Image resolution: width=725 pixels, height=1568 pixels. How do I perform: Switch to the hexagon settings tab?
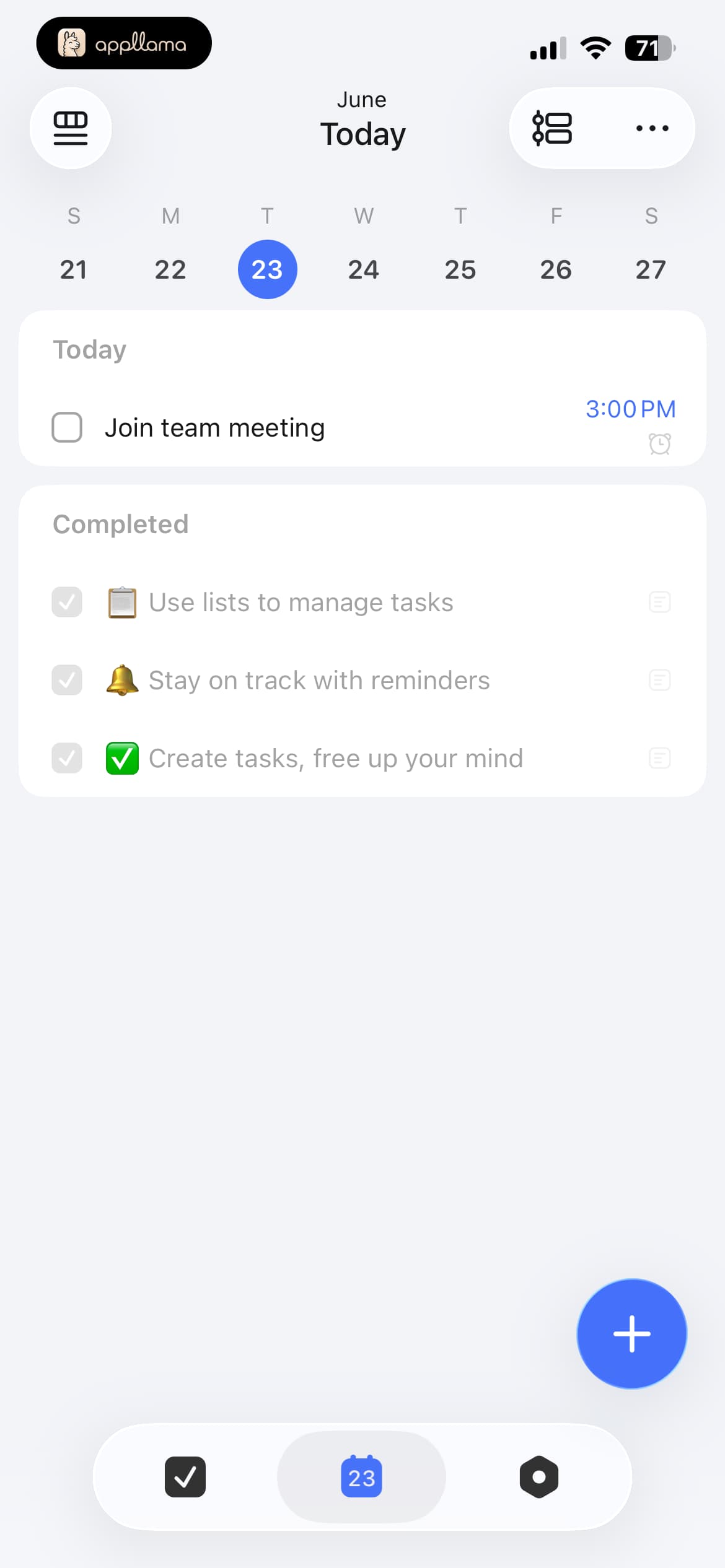click(539, 1477)
